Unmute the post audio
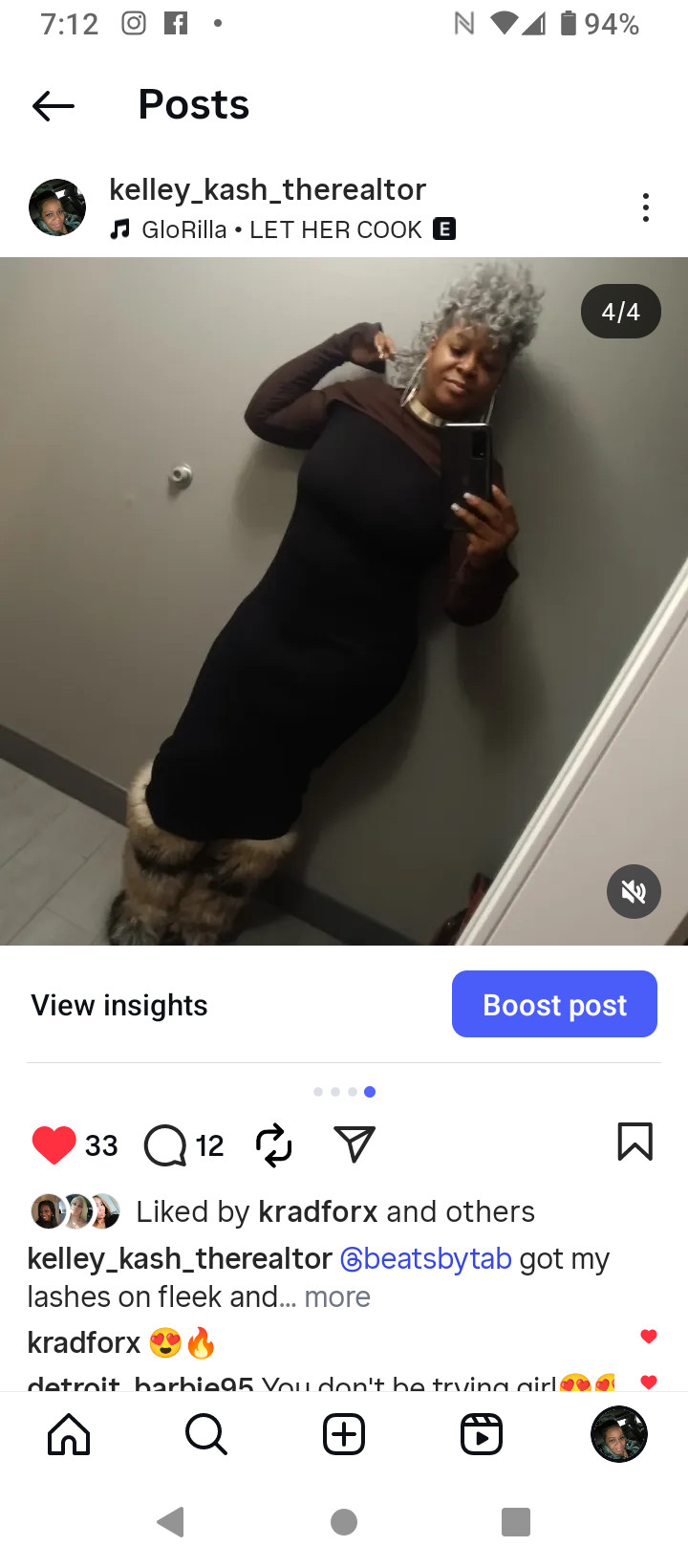 (x=634, y=891)
